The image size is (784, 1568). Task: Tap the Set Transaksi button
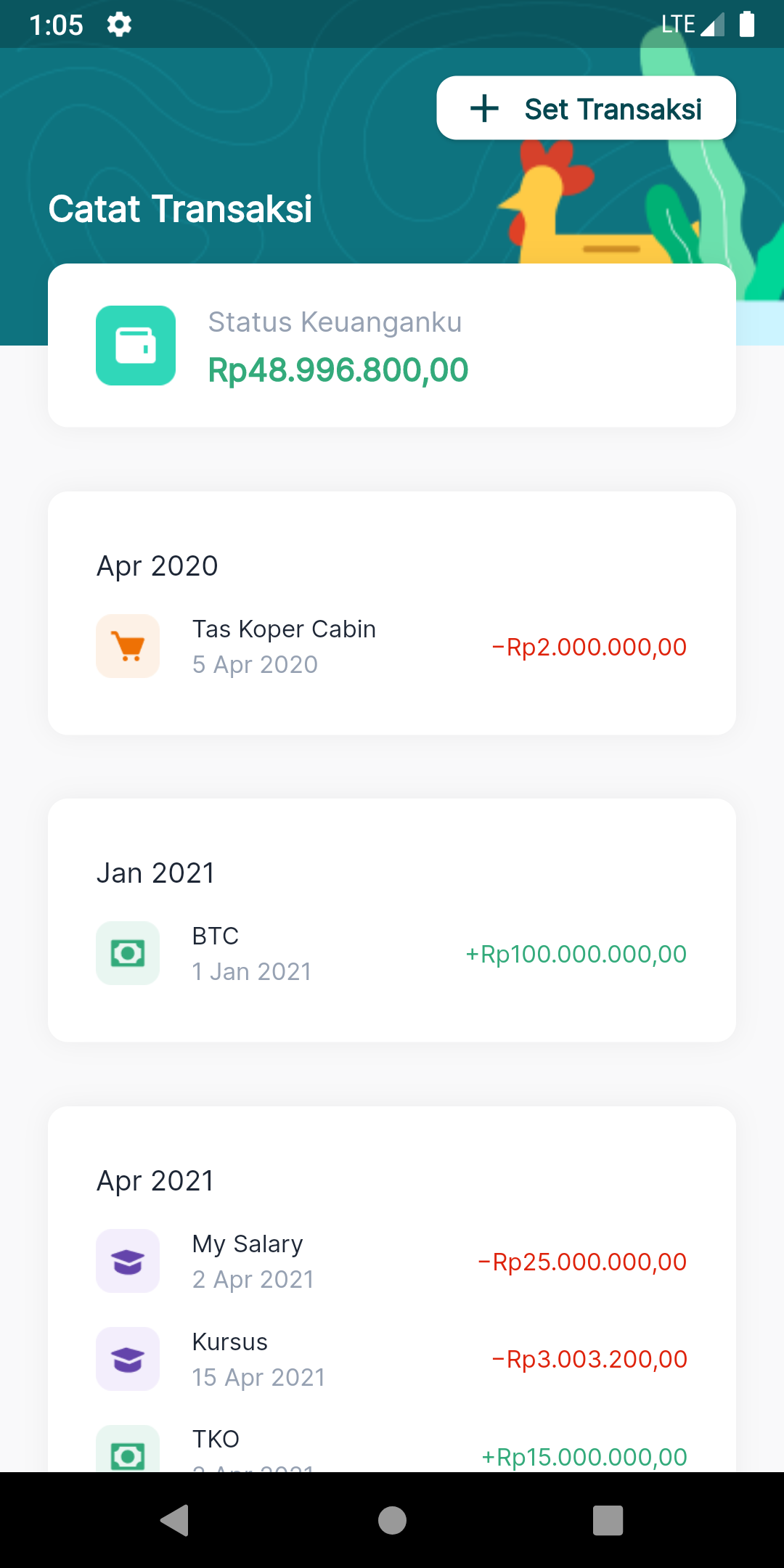(586, 108)
